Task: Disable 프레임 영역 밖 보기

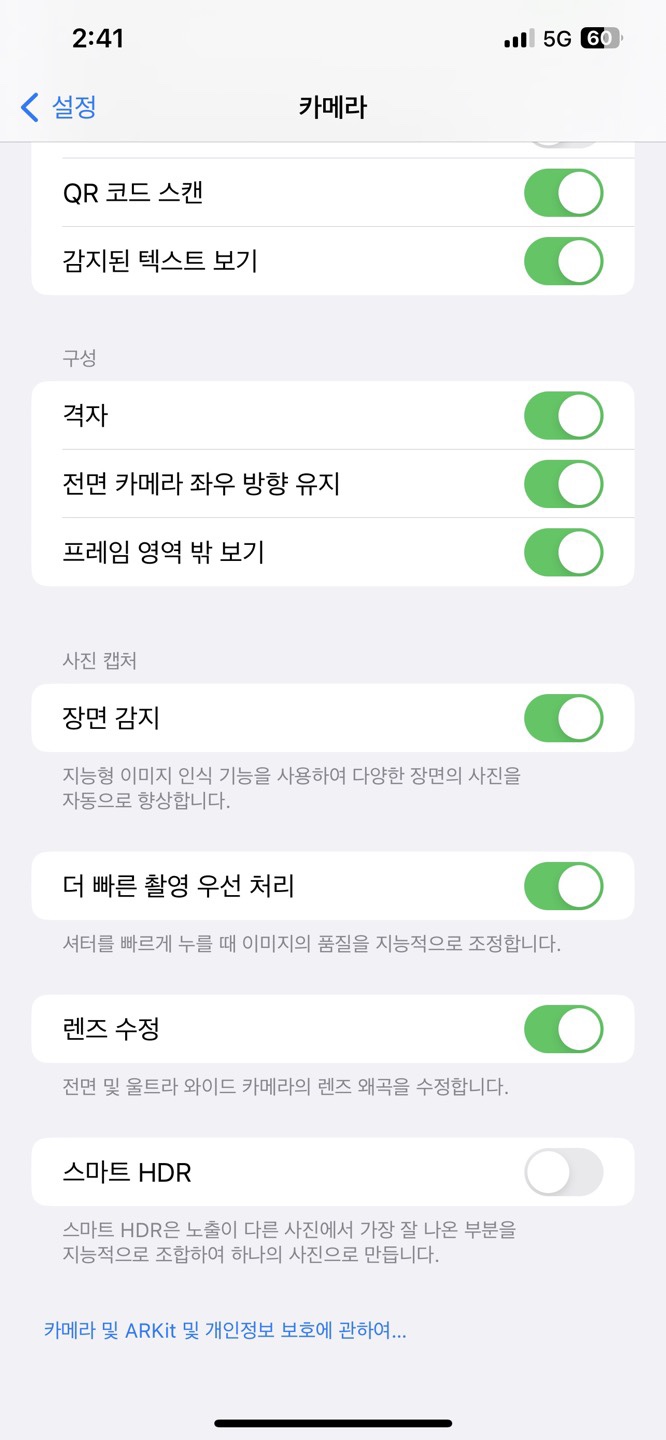Action: point(564,552)
